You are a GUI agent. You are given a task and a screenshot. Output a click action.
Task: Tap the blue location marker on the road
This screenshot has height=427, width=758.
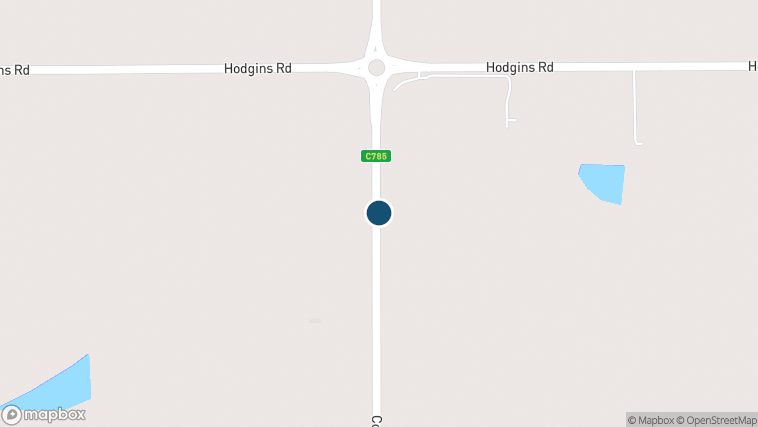pos(378,213)
